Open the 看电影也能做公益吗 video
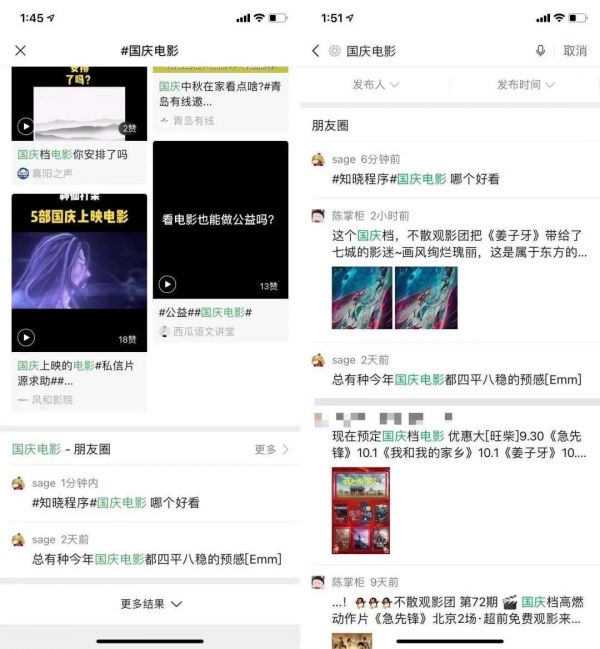The width and height of the screenshot is (600, 649). coord(220,219)
